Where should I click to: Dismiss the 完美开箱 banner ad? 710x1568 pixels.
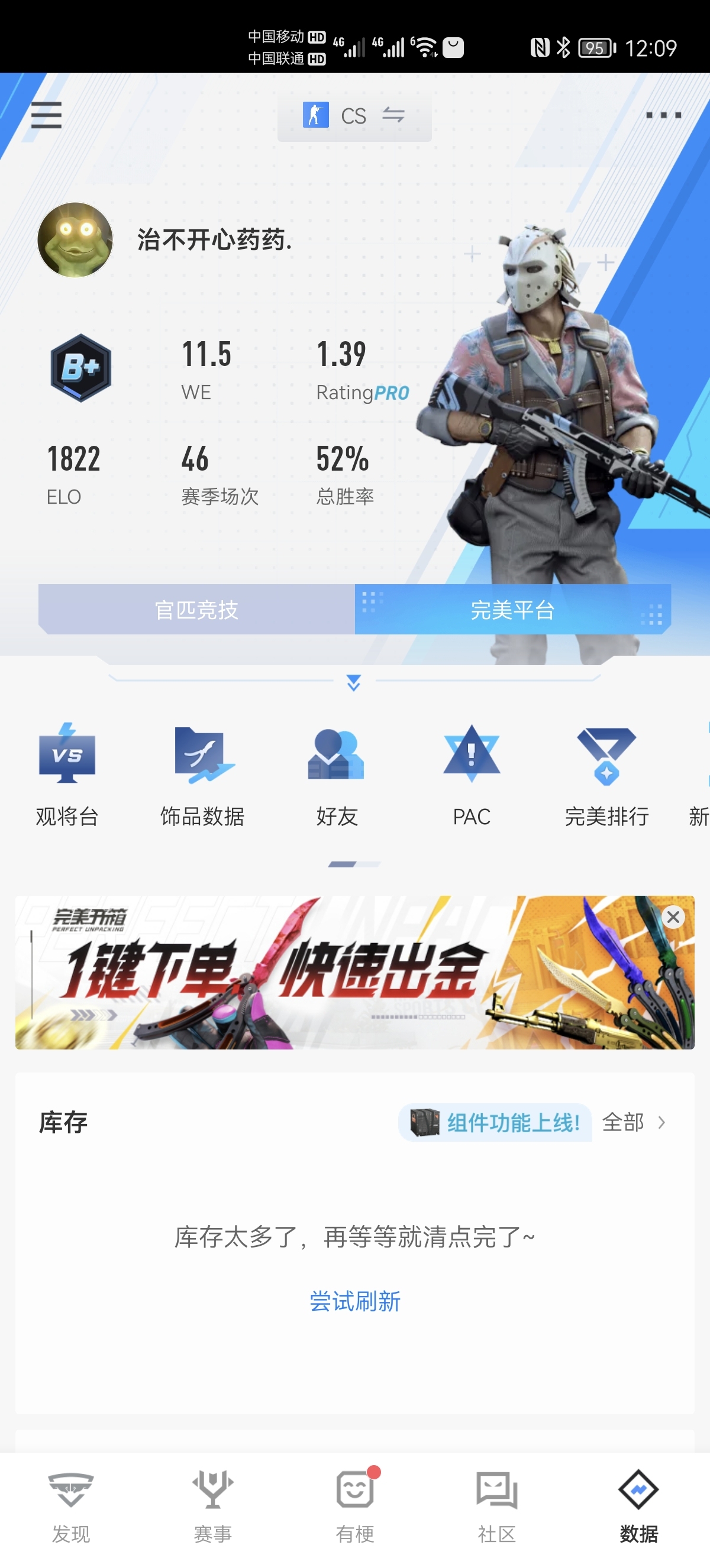pyautogui.click(x=673, y=916)
